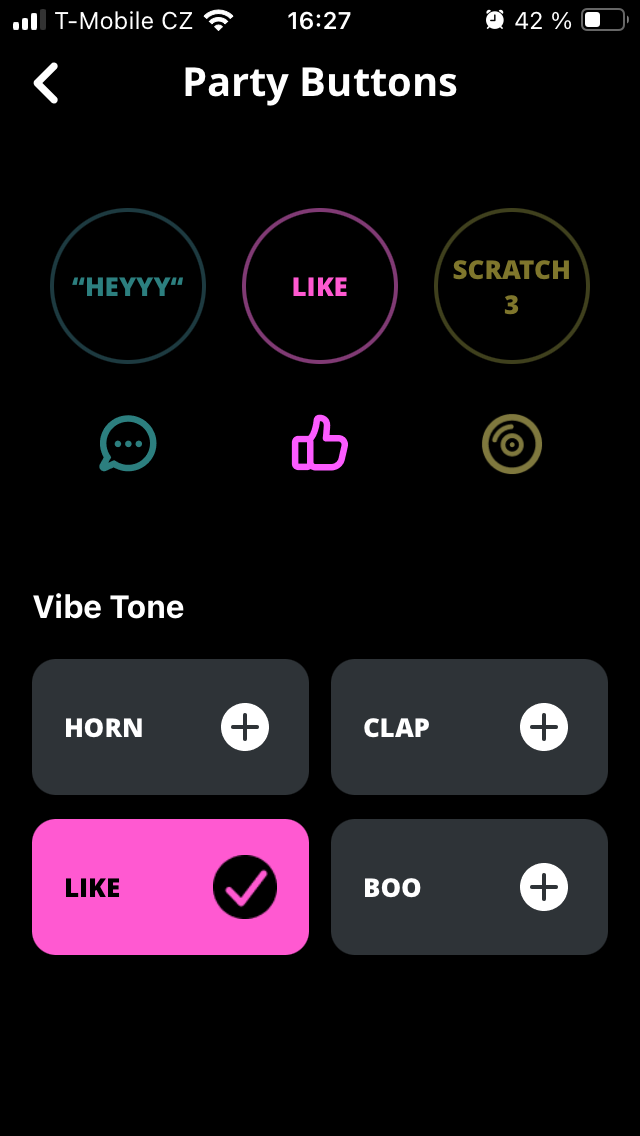
Task: Deselect the LIKE vibe tone
Action: (x=245, y=887)
